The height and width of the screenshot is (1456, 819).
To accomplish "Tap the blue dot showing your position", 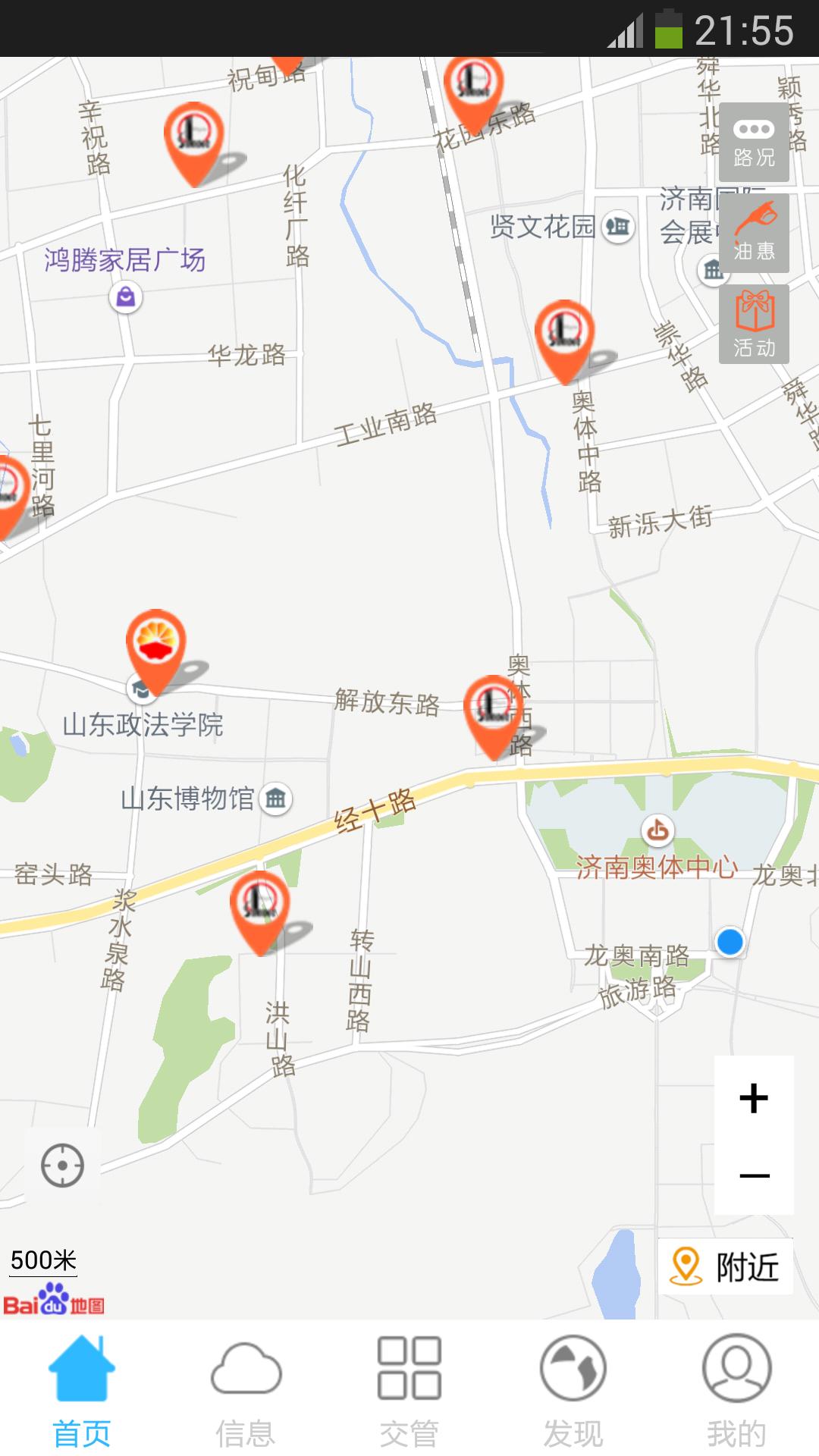I will 729,941.
